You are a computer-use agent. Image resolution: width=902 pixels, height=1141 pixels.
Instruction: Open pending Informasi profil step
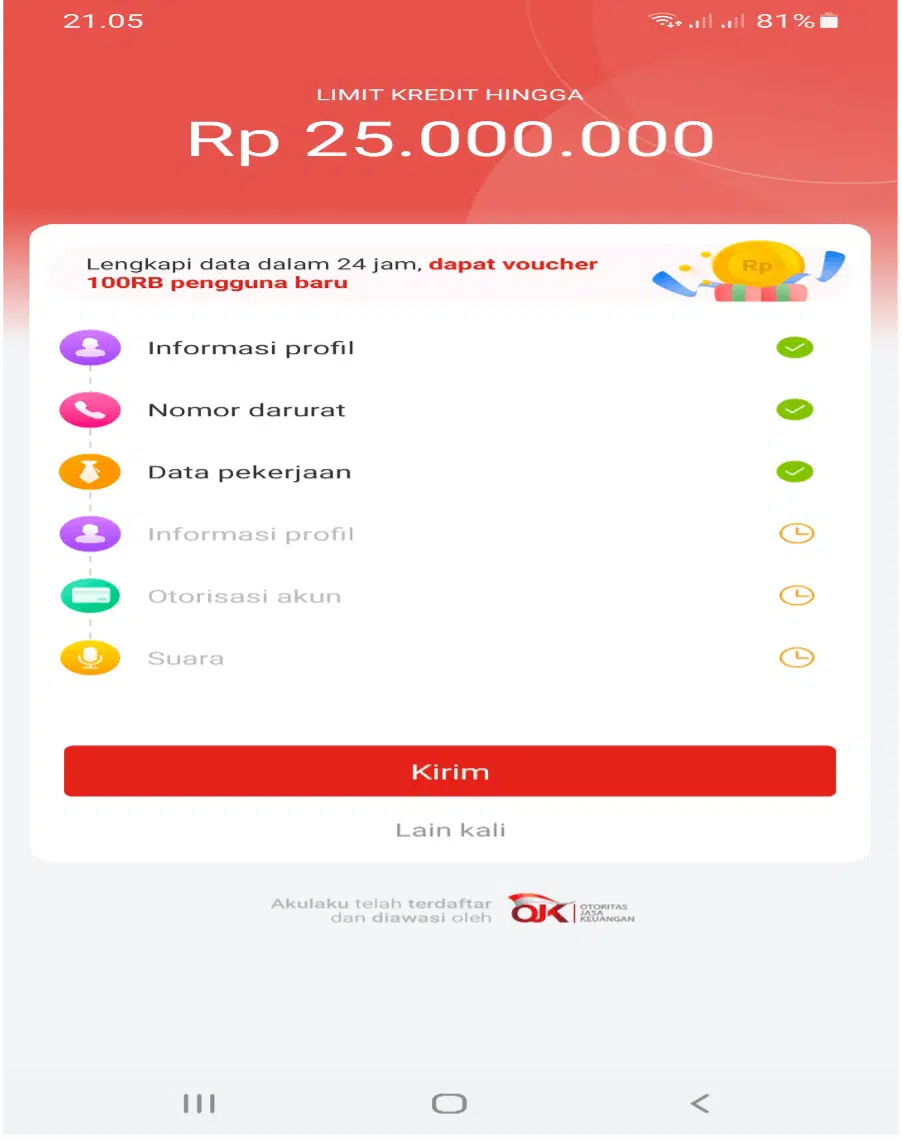point(251,534)
